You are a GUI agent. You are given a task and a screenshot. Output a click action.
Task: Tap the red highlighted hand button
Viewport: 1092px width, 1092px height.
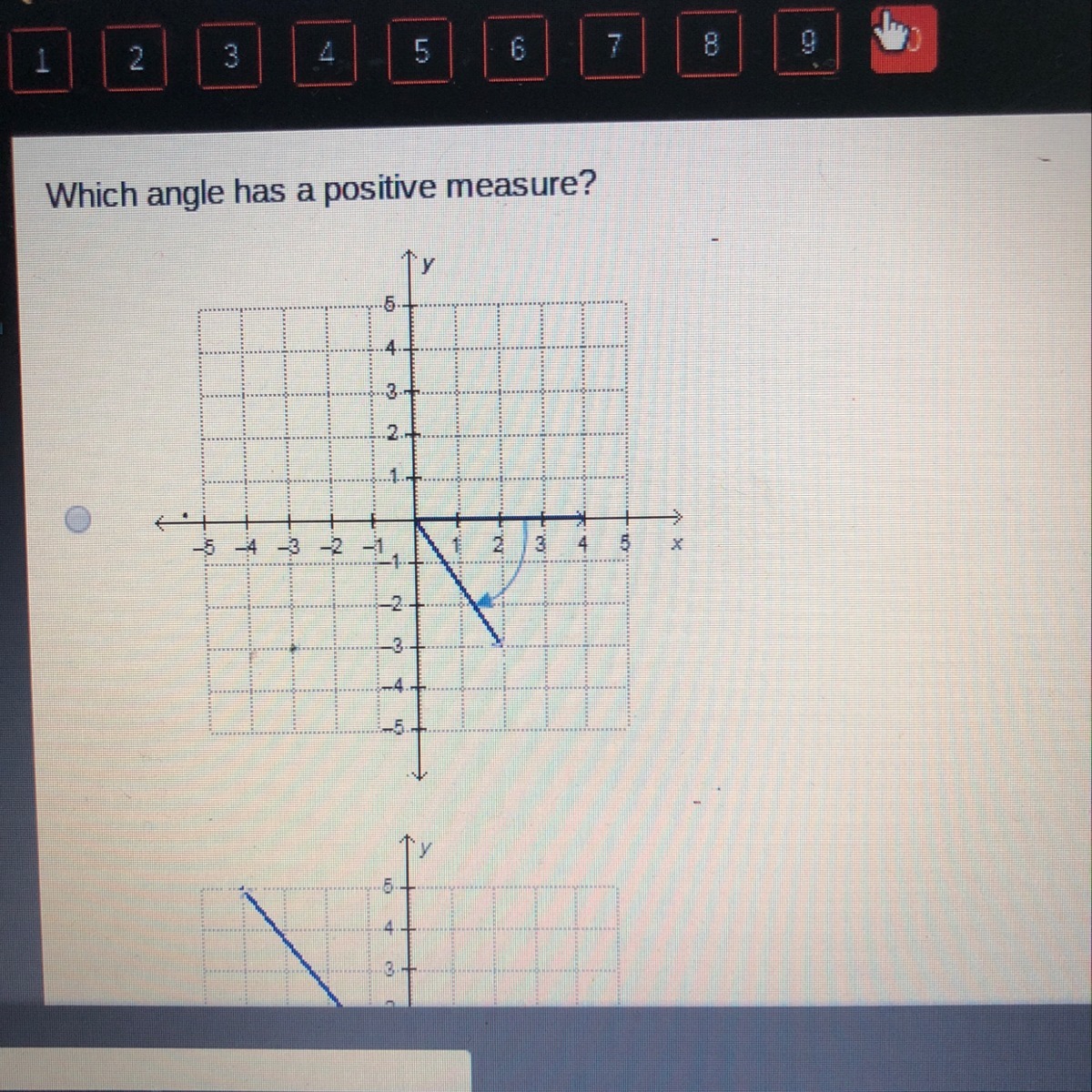click(x=903, y=40)
